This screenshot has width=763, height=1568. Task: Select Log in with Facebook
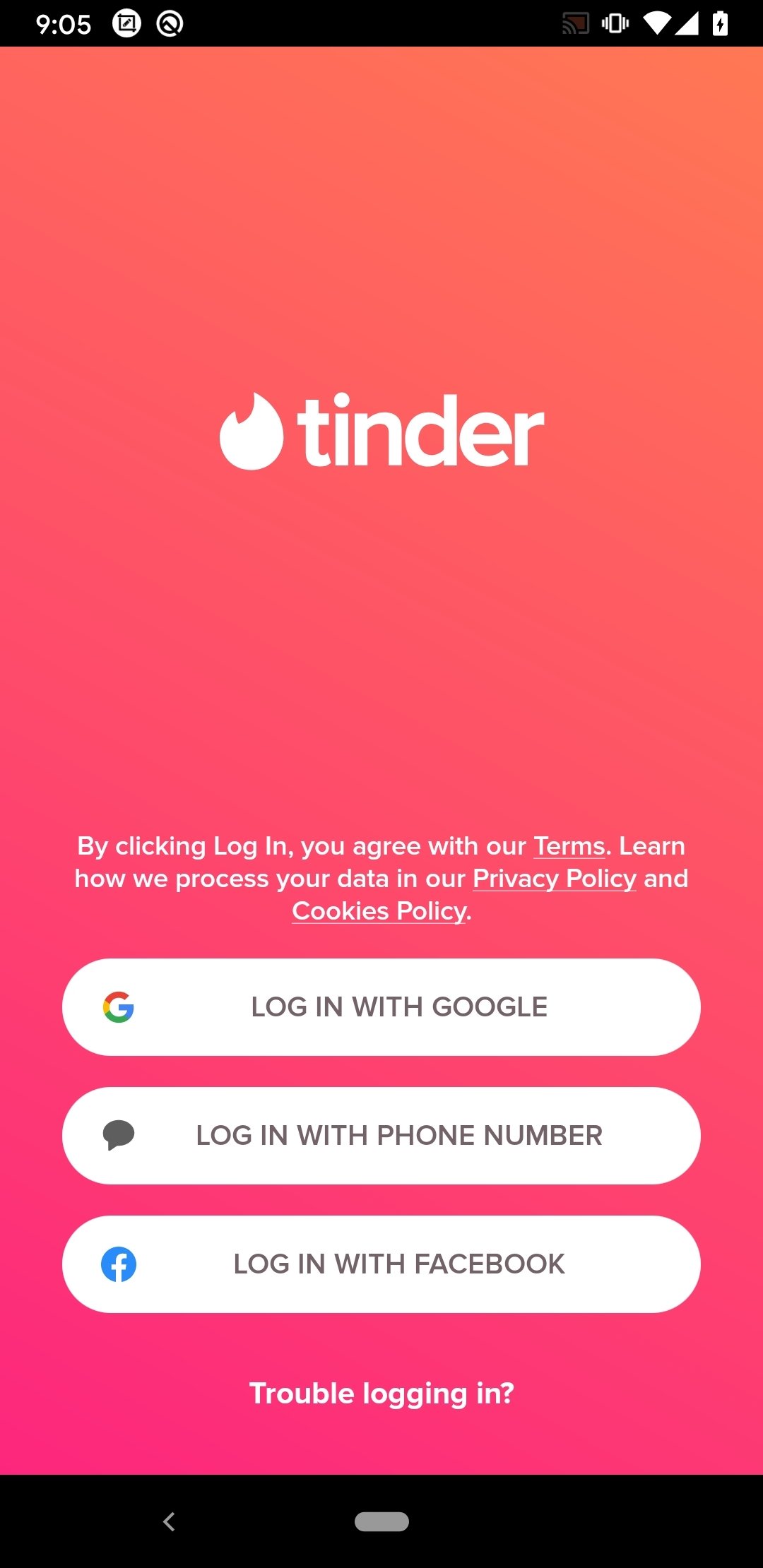coord(381,1264)
